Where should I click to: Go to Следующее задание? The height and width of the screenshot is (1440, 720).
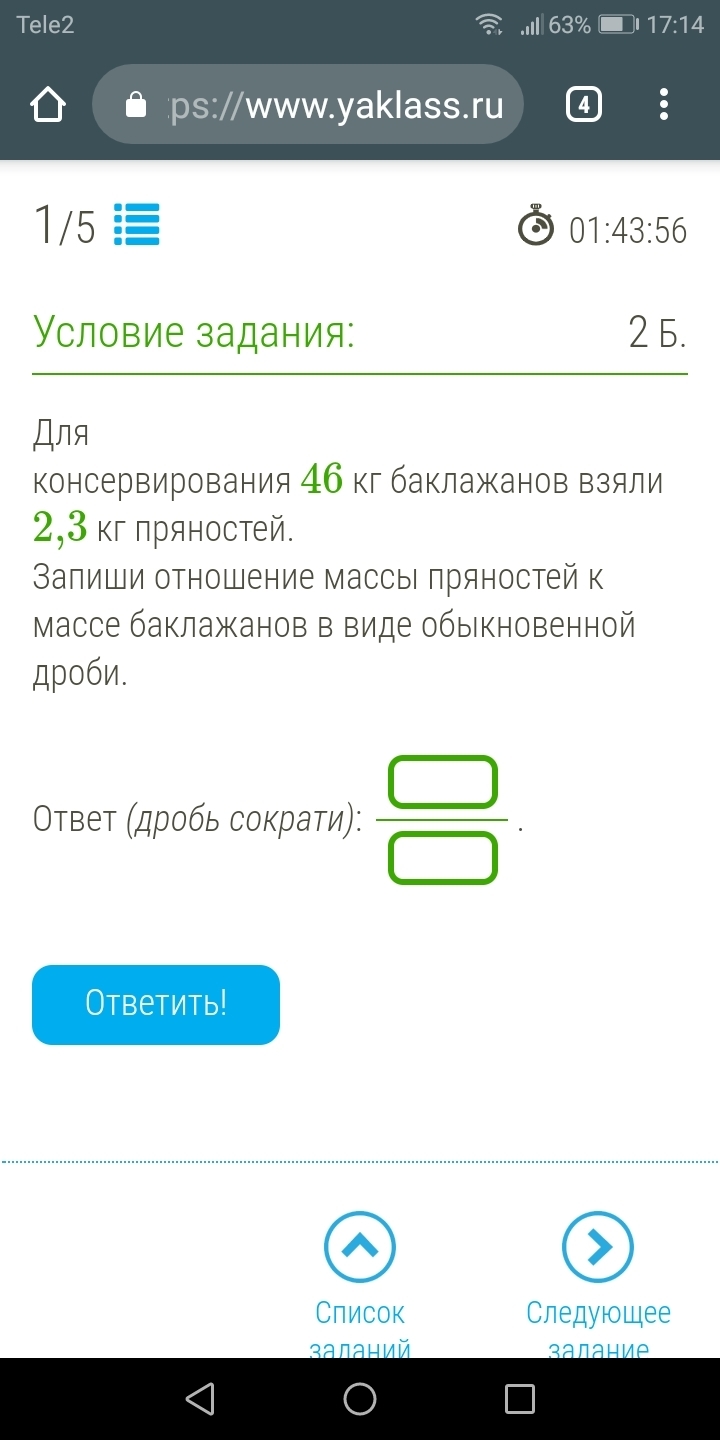(x=598, y=1285)
